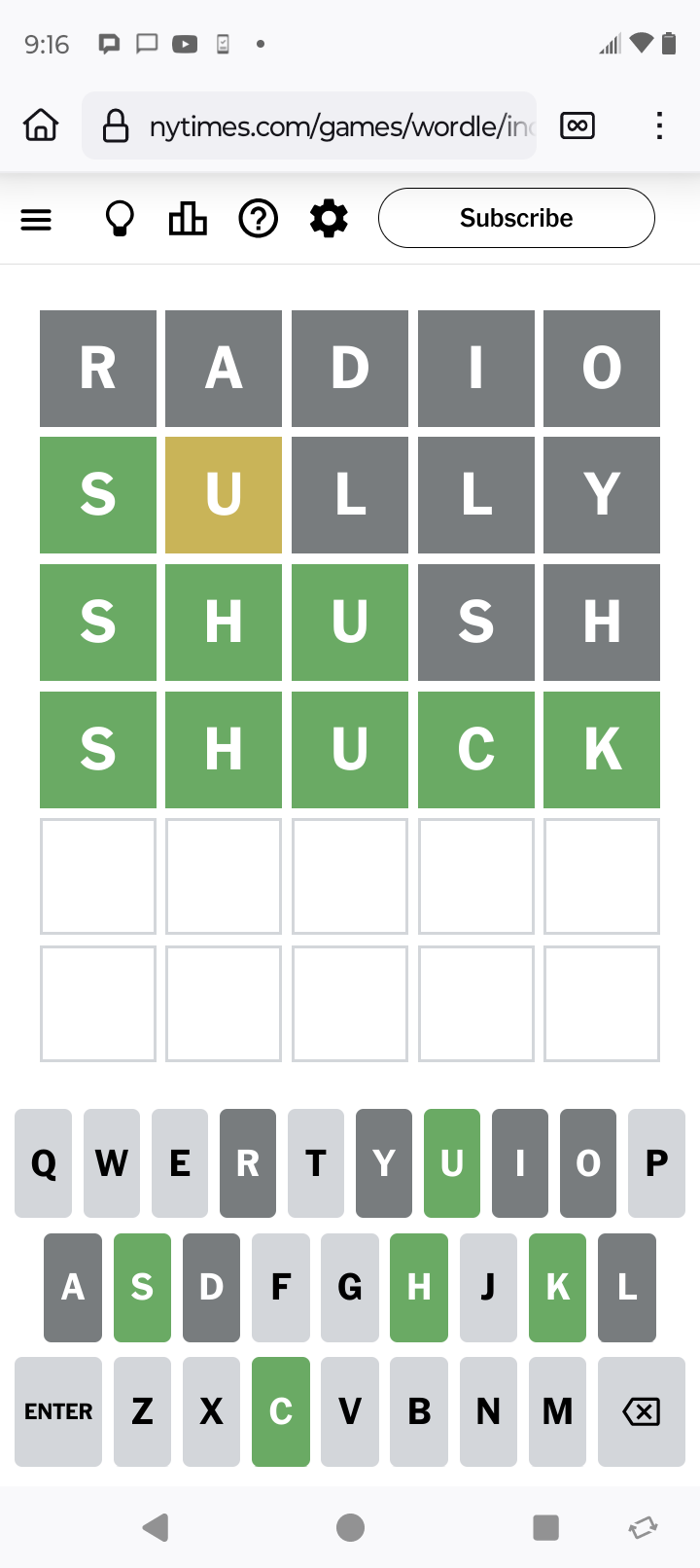Hit the ENTER key
Viewport: 700px width, 1568px height.
(58, 1411)
